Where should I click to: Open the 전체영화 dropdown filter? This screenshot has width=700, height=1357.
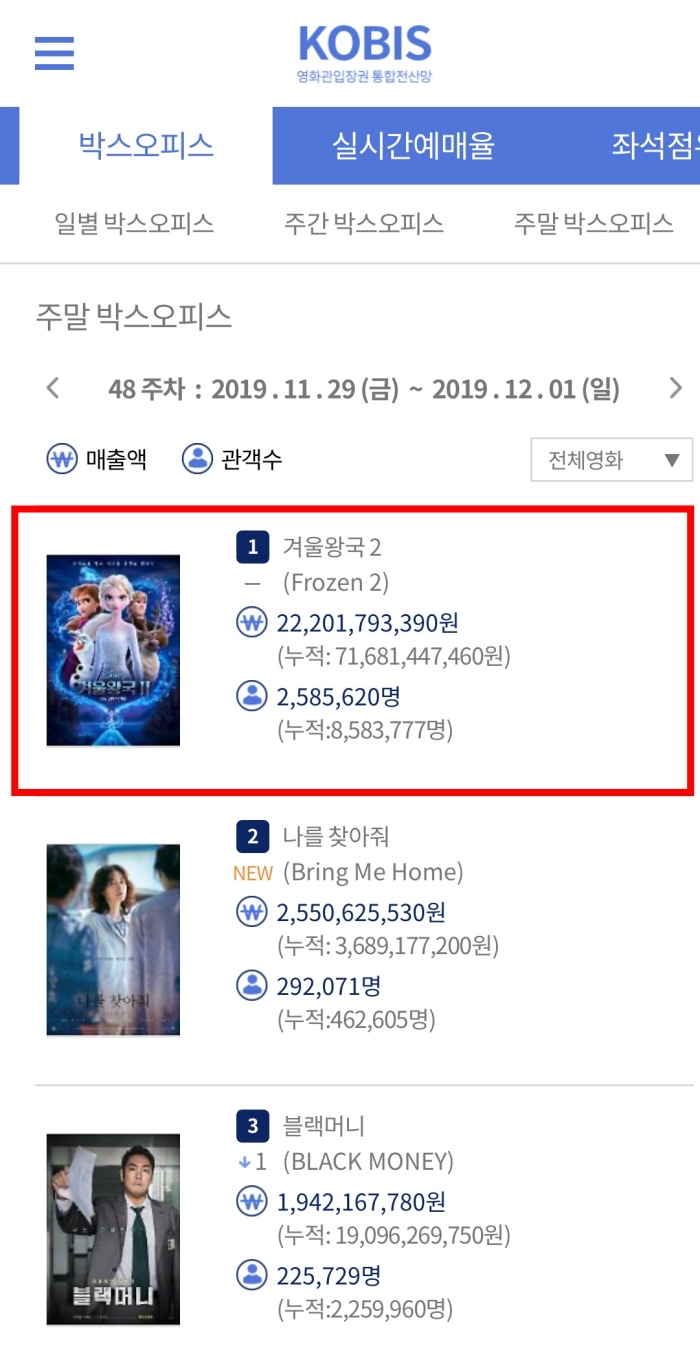click(611, 460)
